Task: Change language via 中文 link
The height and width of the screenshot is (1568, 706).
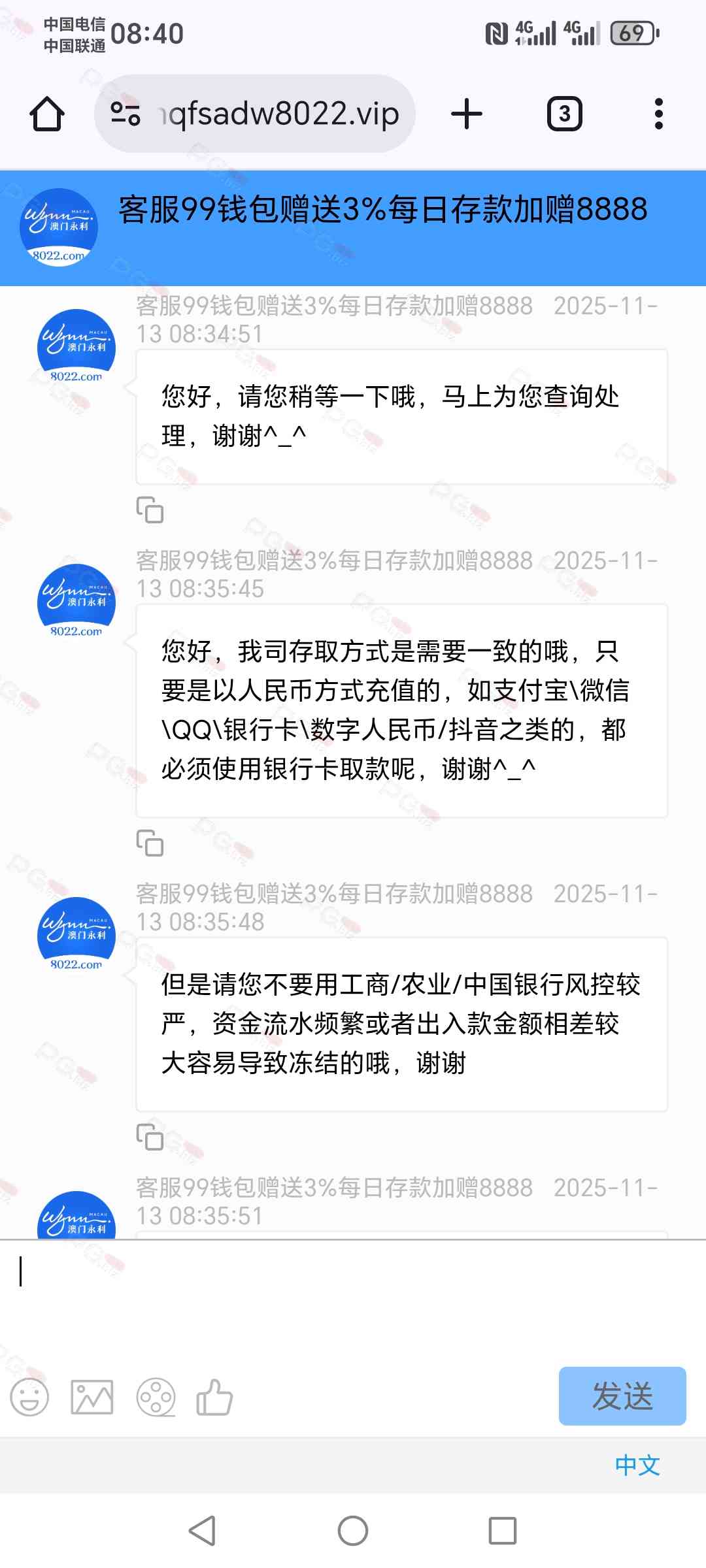Action: 637,1465
